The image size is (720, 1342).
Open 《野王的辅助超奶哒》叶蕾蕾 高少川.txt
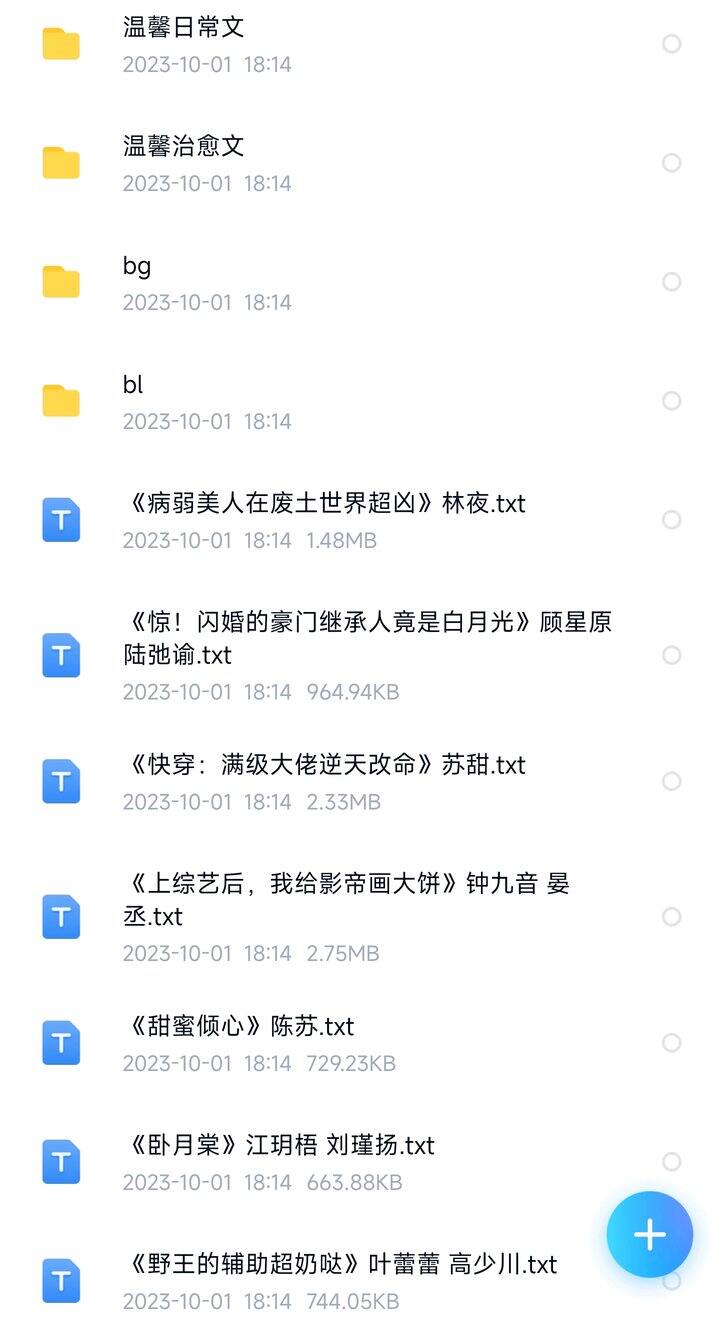(360, 1281)
